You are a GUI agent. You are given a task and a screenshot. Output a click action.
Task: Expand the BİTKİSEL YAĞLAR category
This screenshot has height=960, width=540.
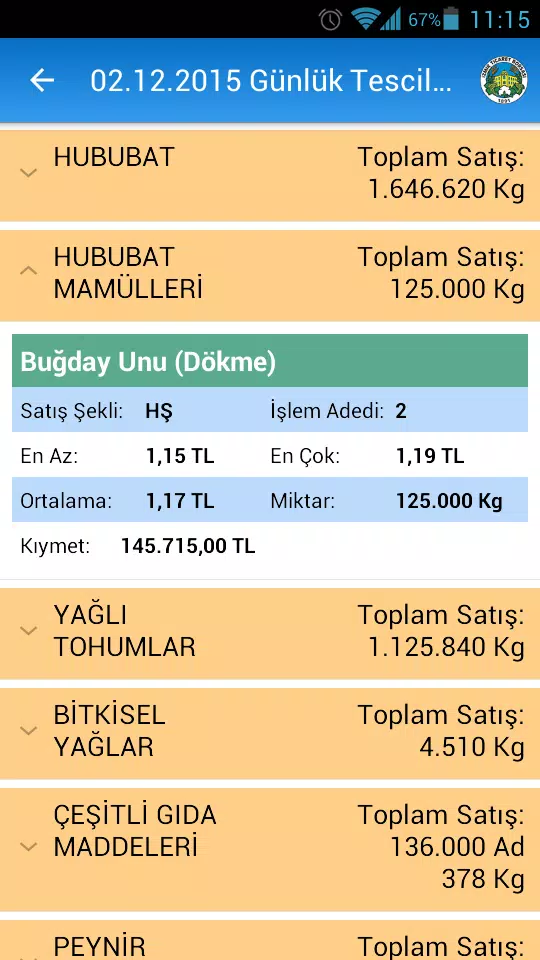click(x=270, y=733)
